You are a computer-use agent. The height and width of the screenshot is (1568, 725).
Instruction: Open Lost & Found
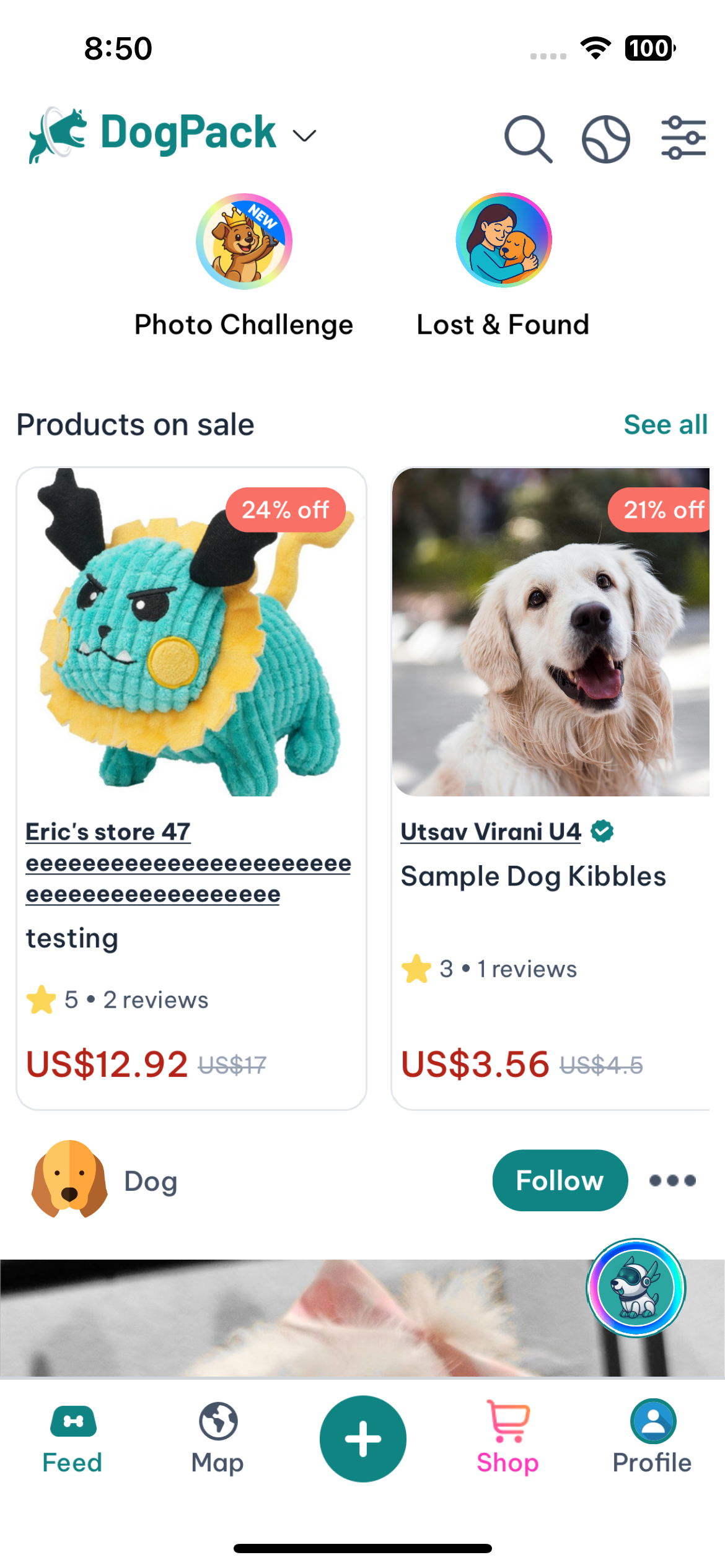click(x=503, y=241)
